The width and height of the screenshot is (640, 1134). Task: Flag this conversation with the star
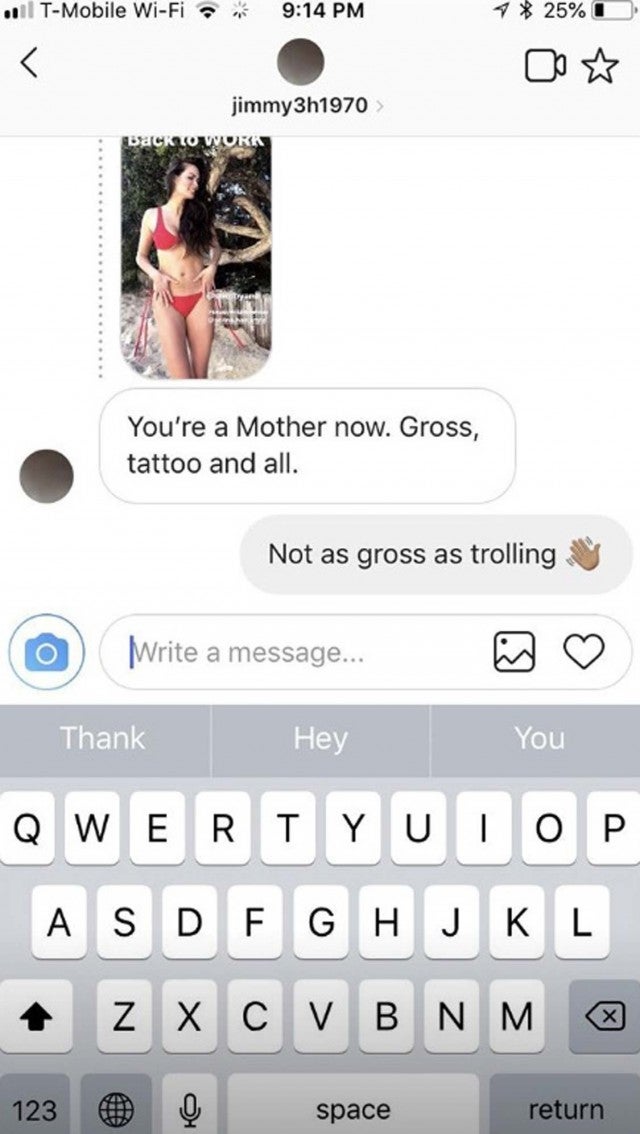pyautogui.click(x=598, y=66)
